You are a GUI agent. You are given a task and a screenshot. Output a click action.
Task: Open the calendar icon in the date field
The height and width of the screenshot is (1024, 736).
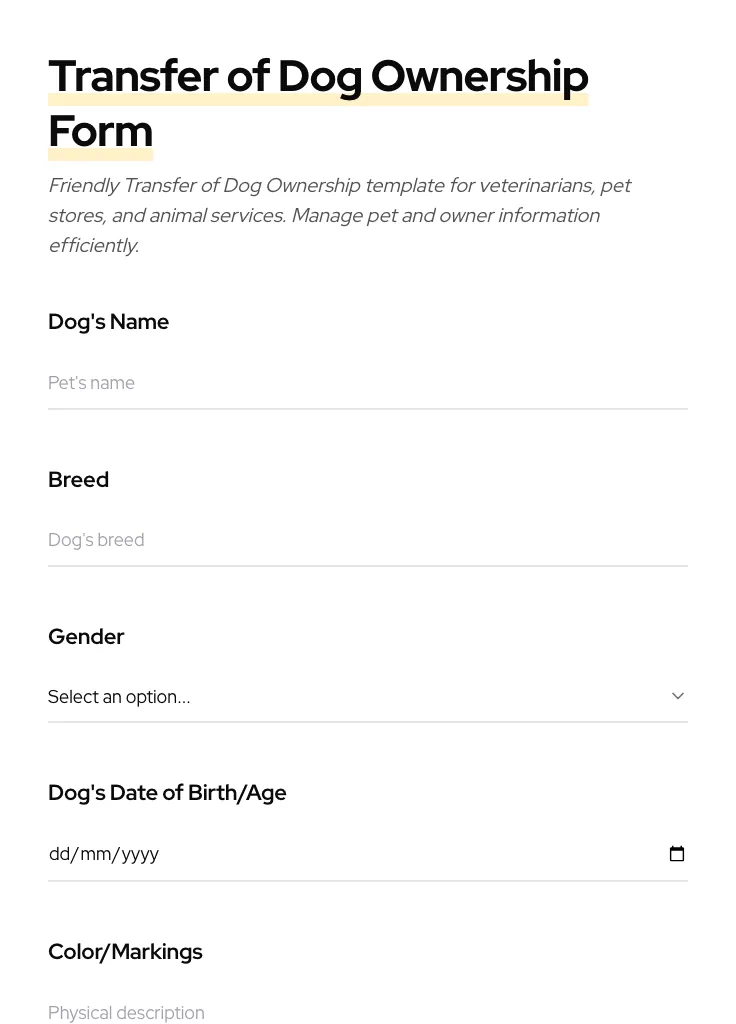tap(677, 853)
